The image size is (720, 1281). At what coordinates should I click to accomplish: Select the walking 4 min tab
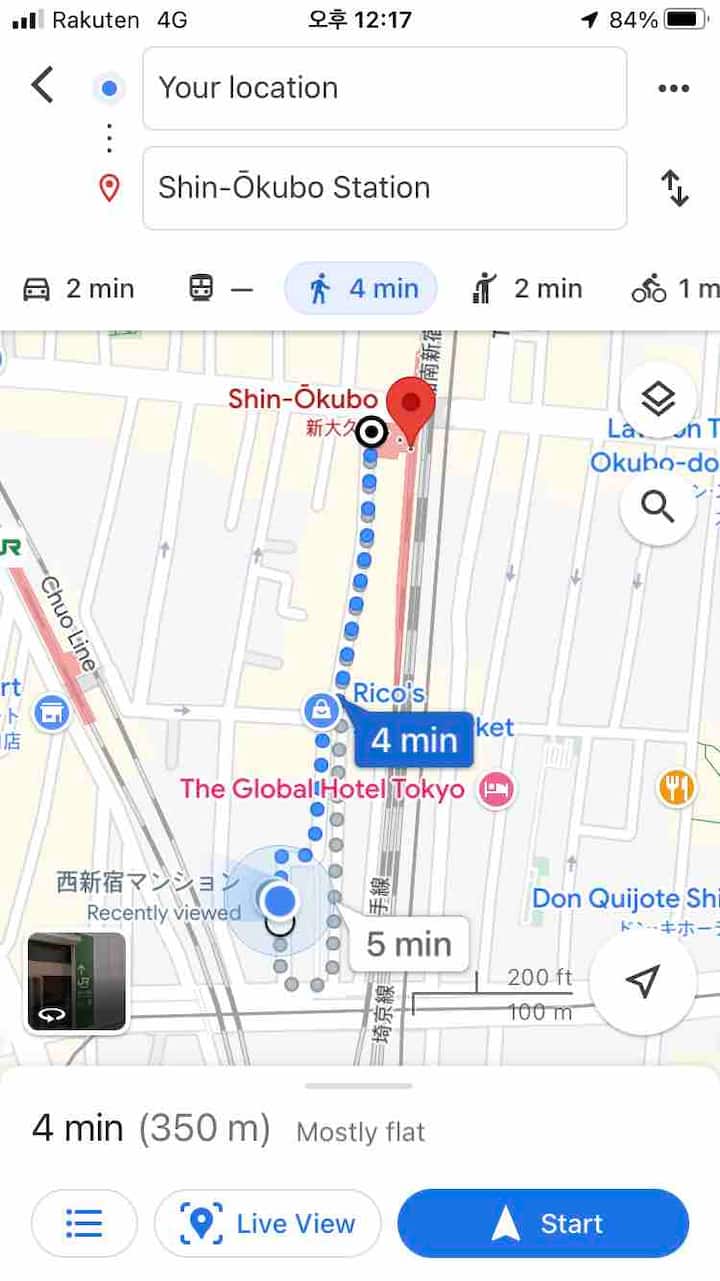362,289
